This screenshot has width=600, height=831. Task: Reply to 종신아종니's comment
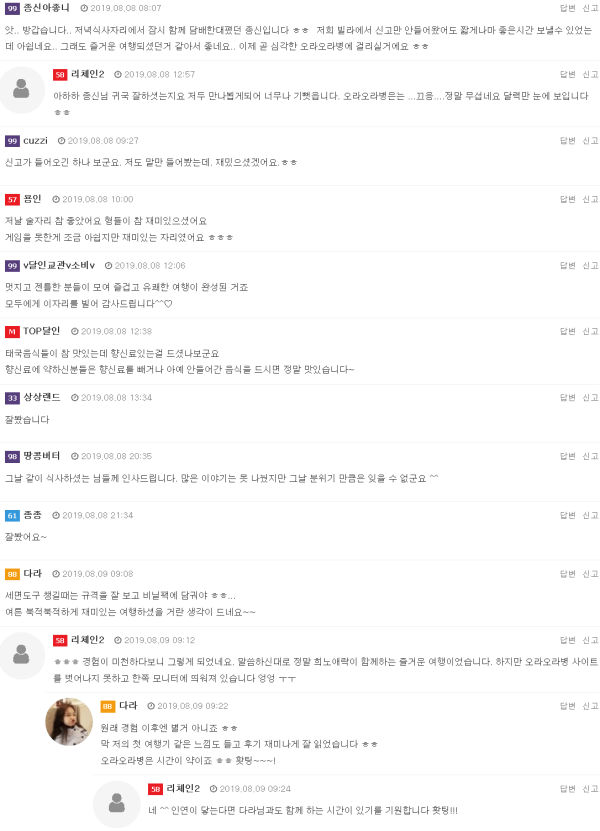(x=567, y=7)
